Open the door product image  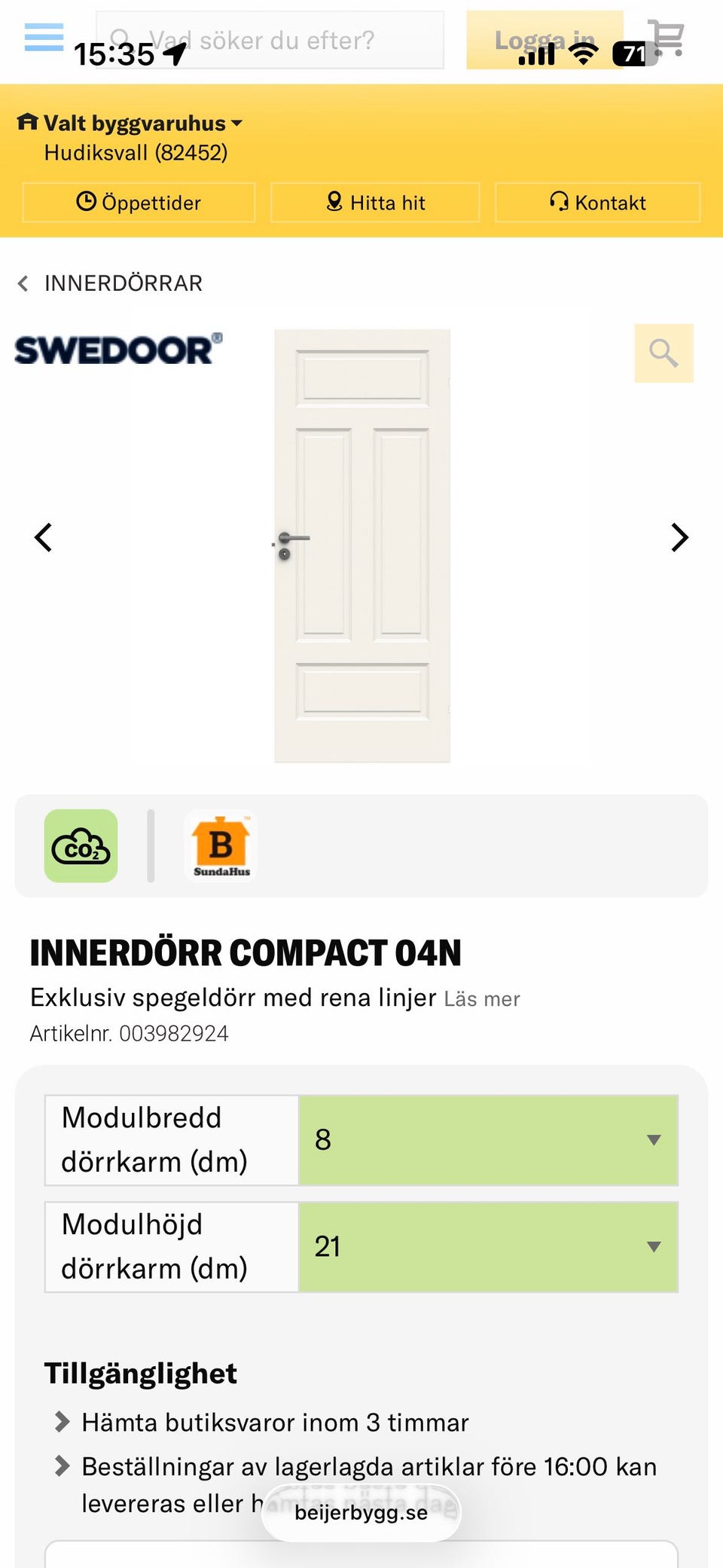point(362,546)
